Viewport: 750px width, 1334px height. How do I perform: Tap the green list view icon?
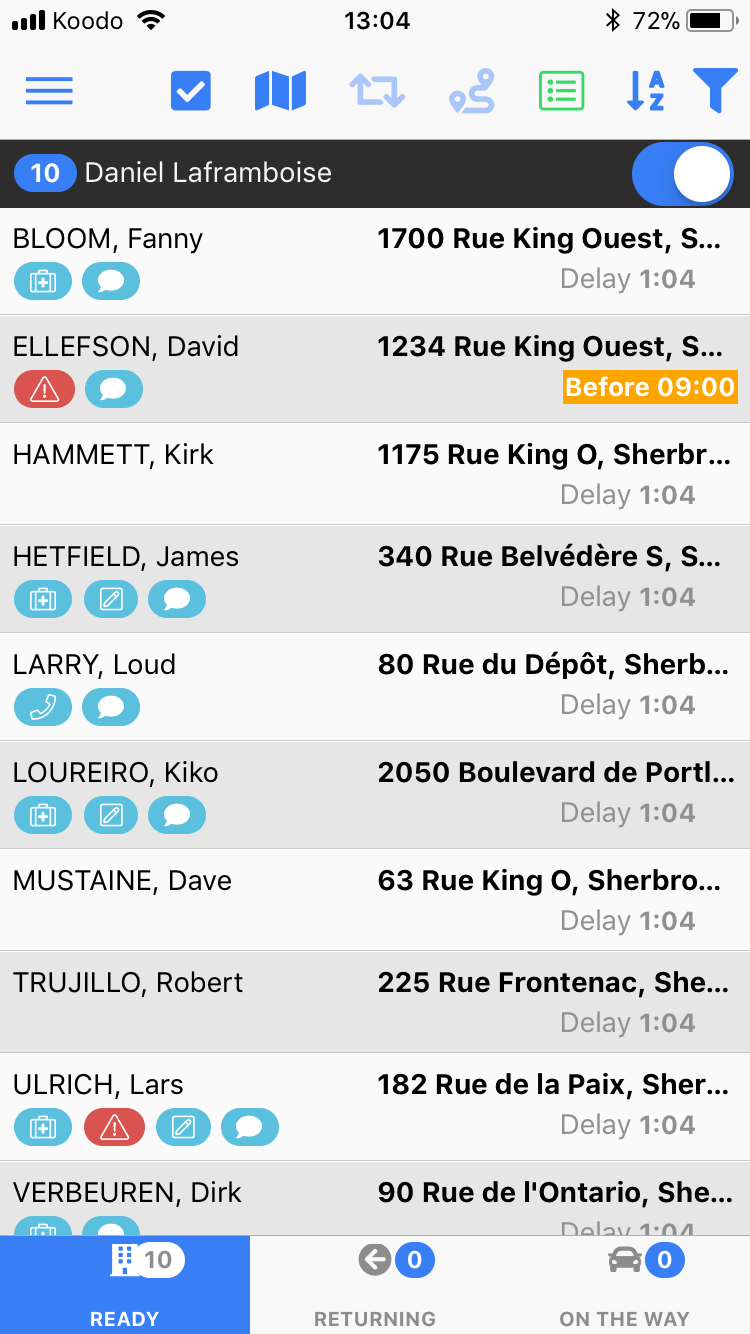click(562, 91)
